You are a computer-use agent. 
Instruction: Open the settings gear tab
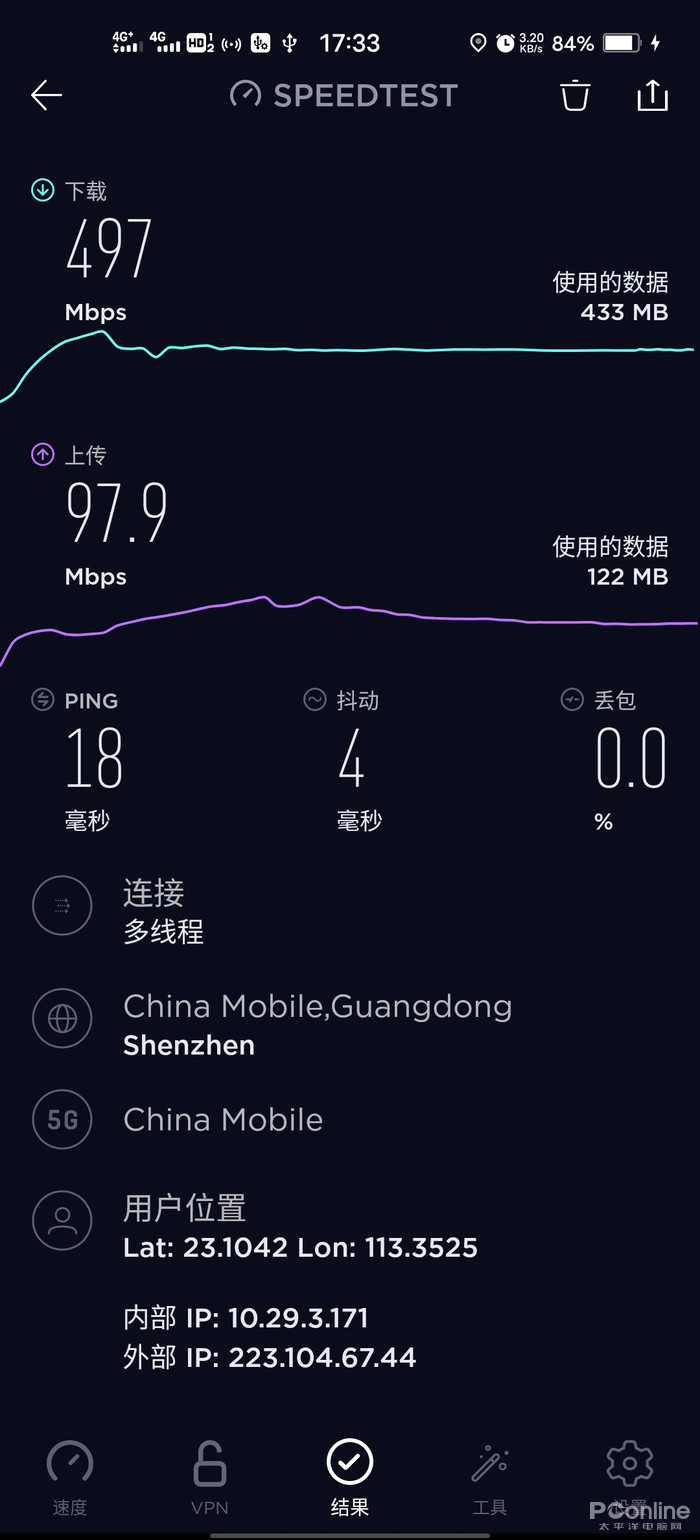point(630,1476)
